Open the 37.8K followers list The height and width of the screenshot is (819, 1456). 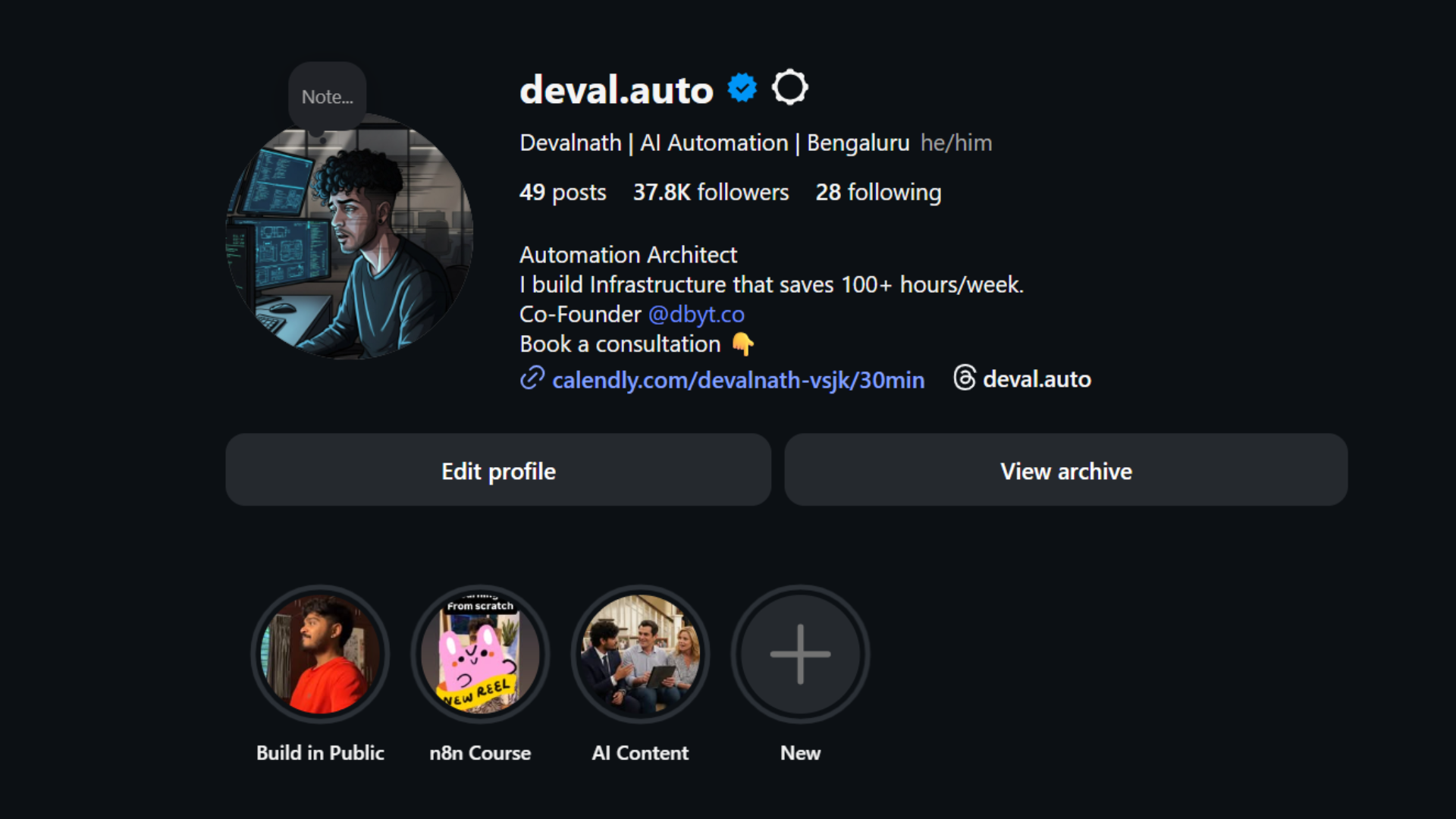click(x=711, y=193)
